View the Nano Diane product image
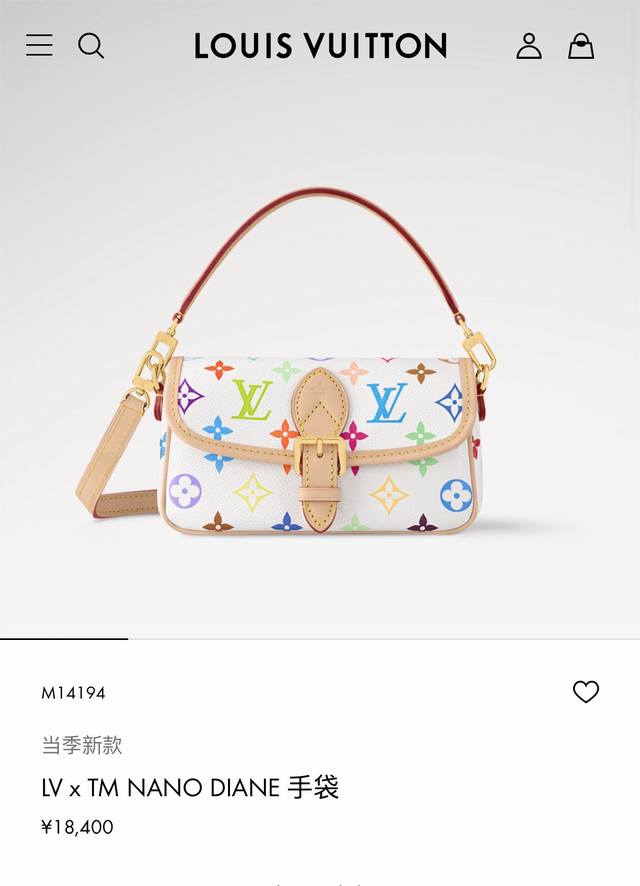Screen dimensions: 640x886 point(320,400)
